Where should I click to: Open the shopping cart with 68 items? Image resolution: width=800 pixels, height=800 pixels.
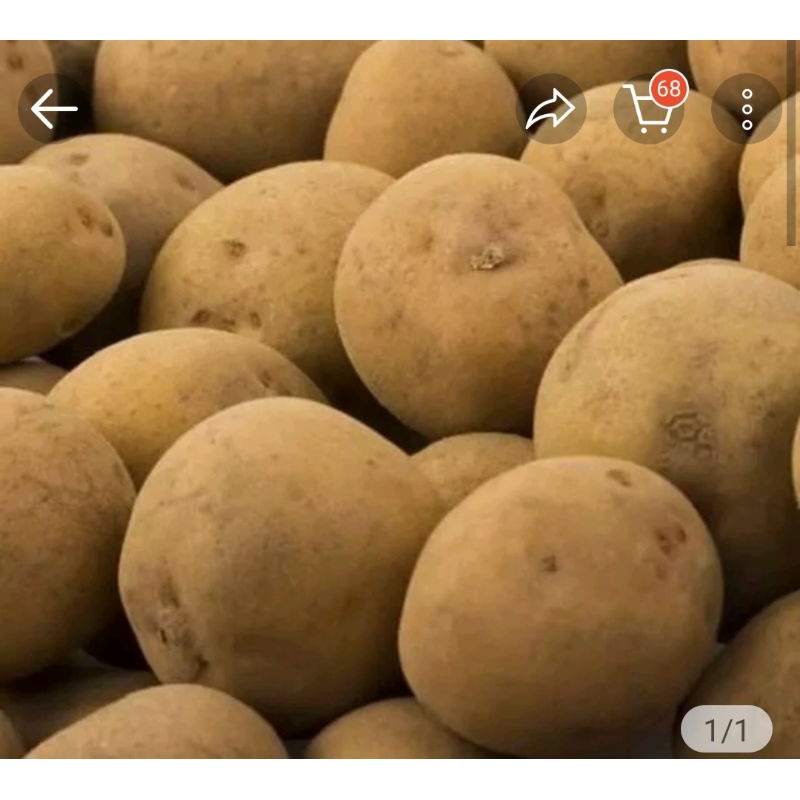point(648,109)
